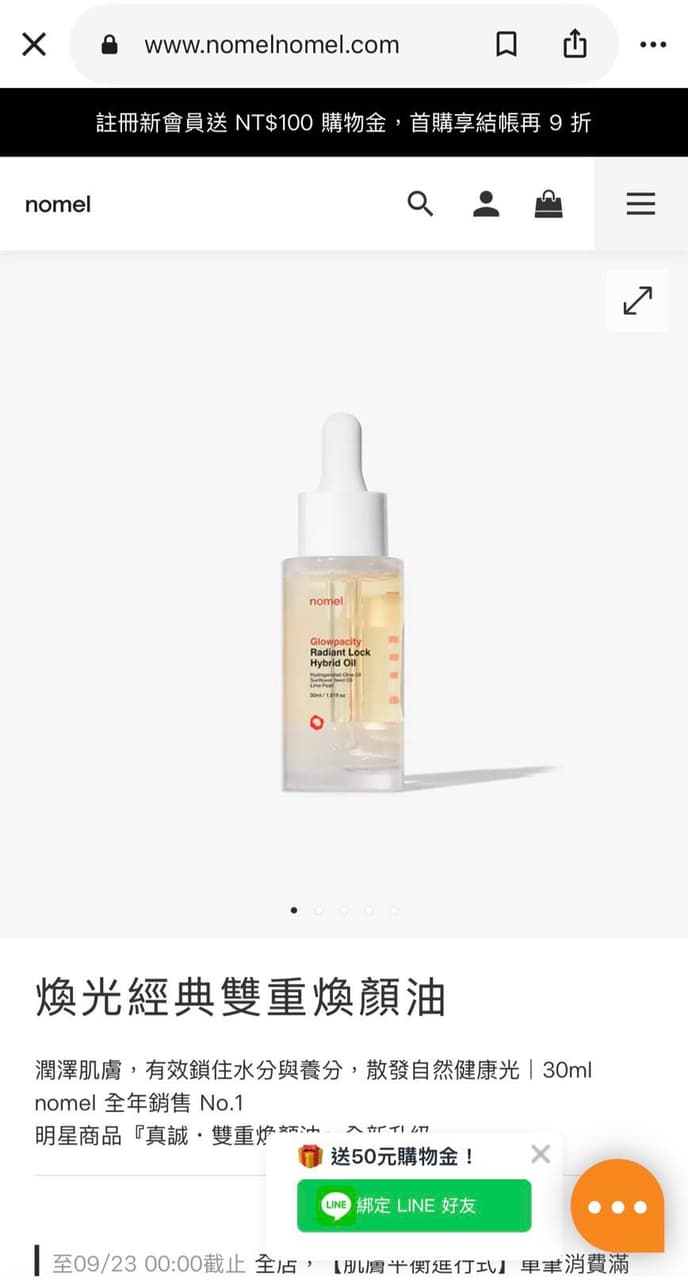Open the orange chat bubble
This screenshot has width=688, height=1280.
click(x=617, y=1206)
